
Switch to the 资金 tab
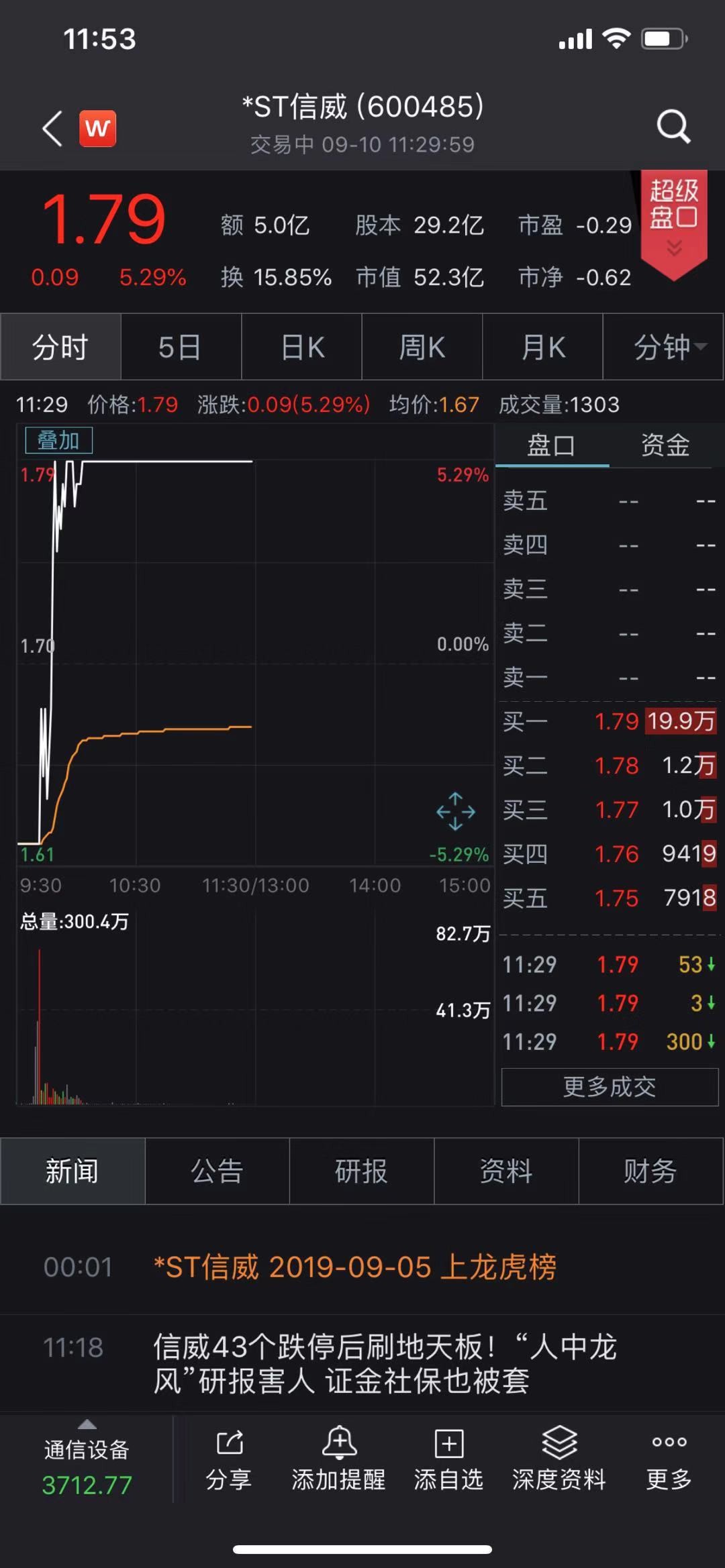click(x=665, y=445)
